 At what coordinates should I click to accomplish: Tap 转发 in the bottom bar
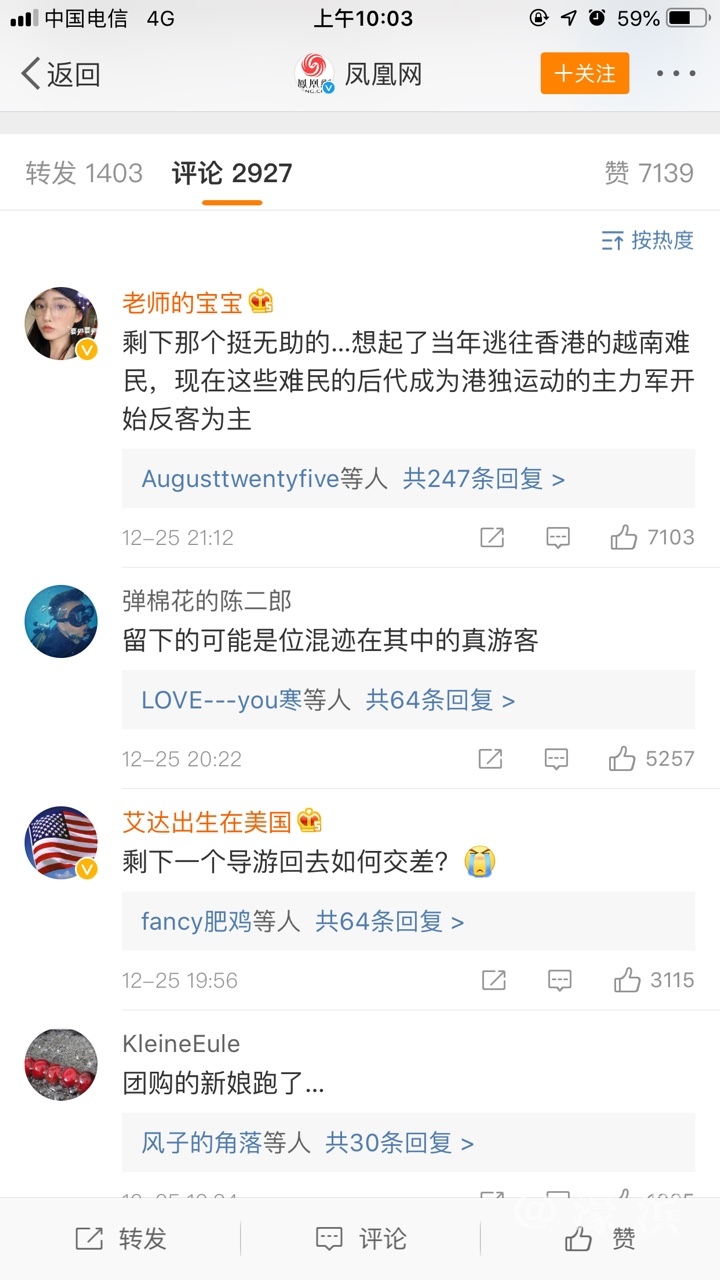[120, 1239]
